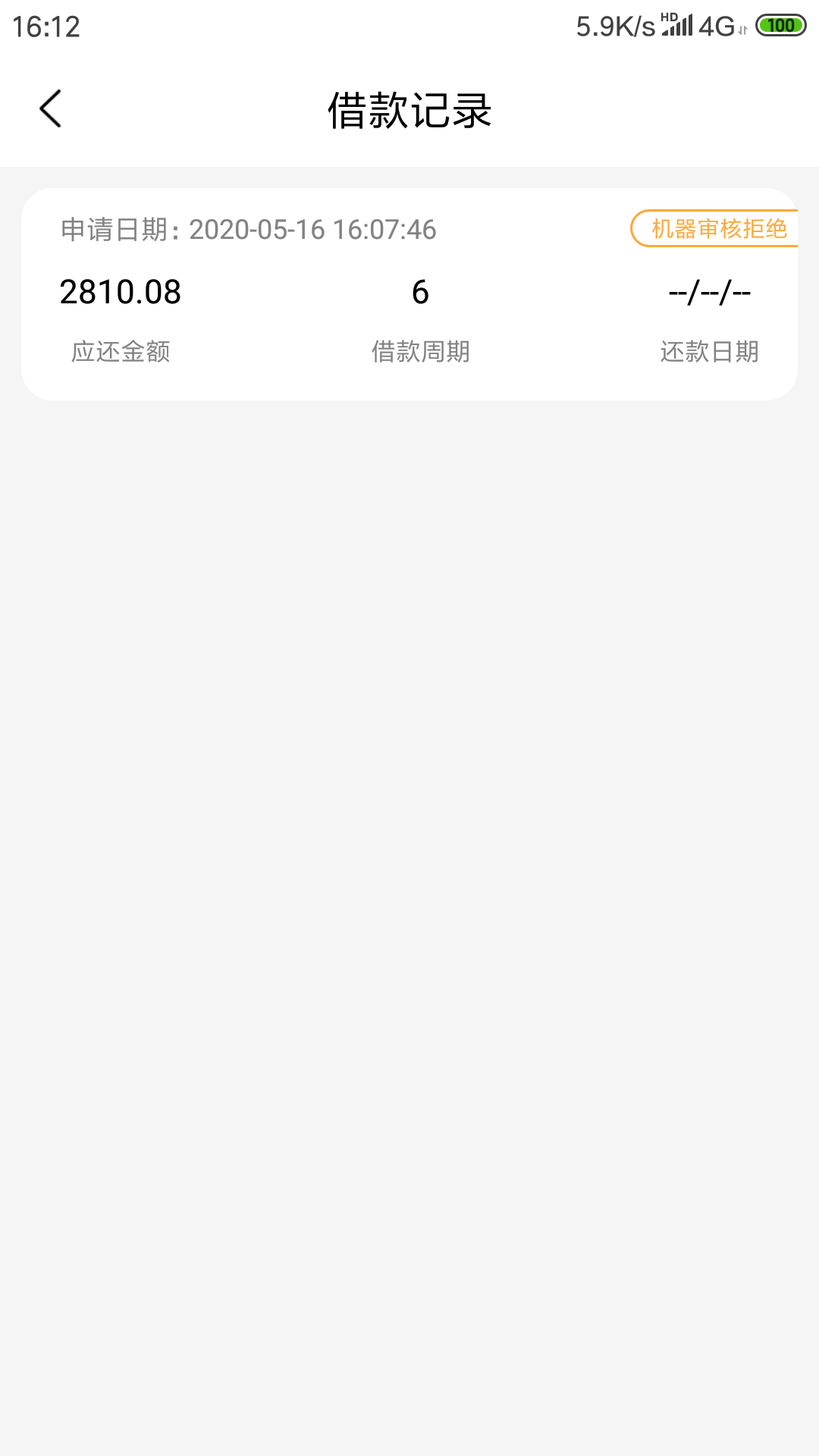Open the loan record applied 2020-05-16
The height and width of the screenshot is (1456, 819).
pos(409,294)
